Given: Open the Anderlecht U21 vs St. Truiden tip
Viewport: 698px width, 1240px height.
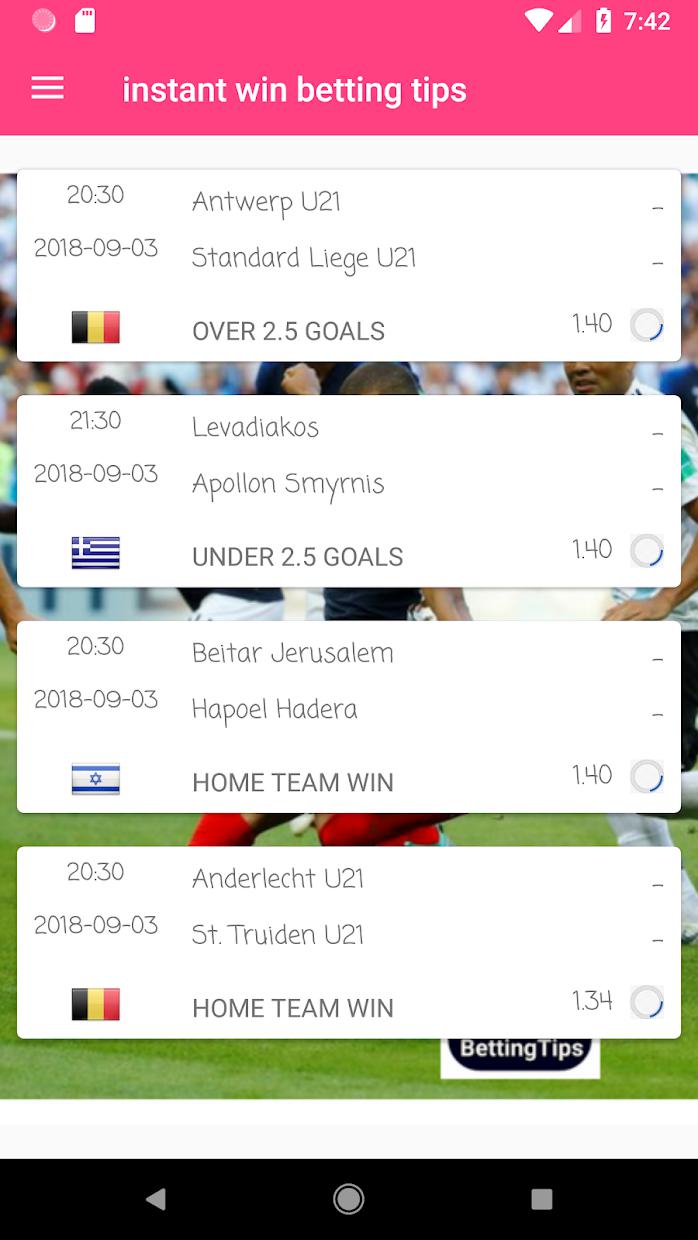Looking at the screenshot, I should tap(348, 942).
